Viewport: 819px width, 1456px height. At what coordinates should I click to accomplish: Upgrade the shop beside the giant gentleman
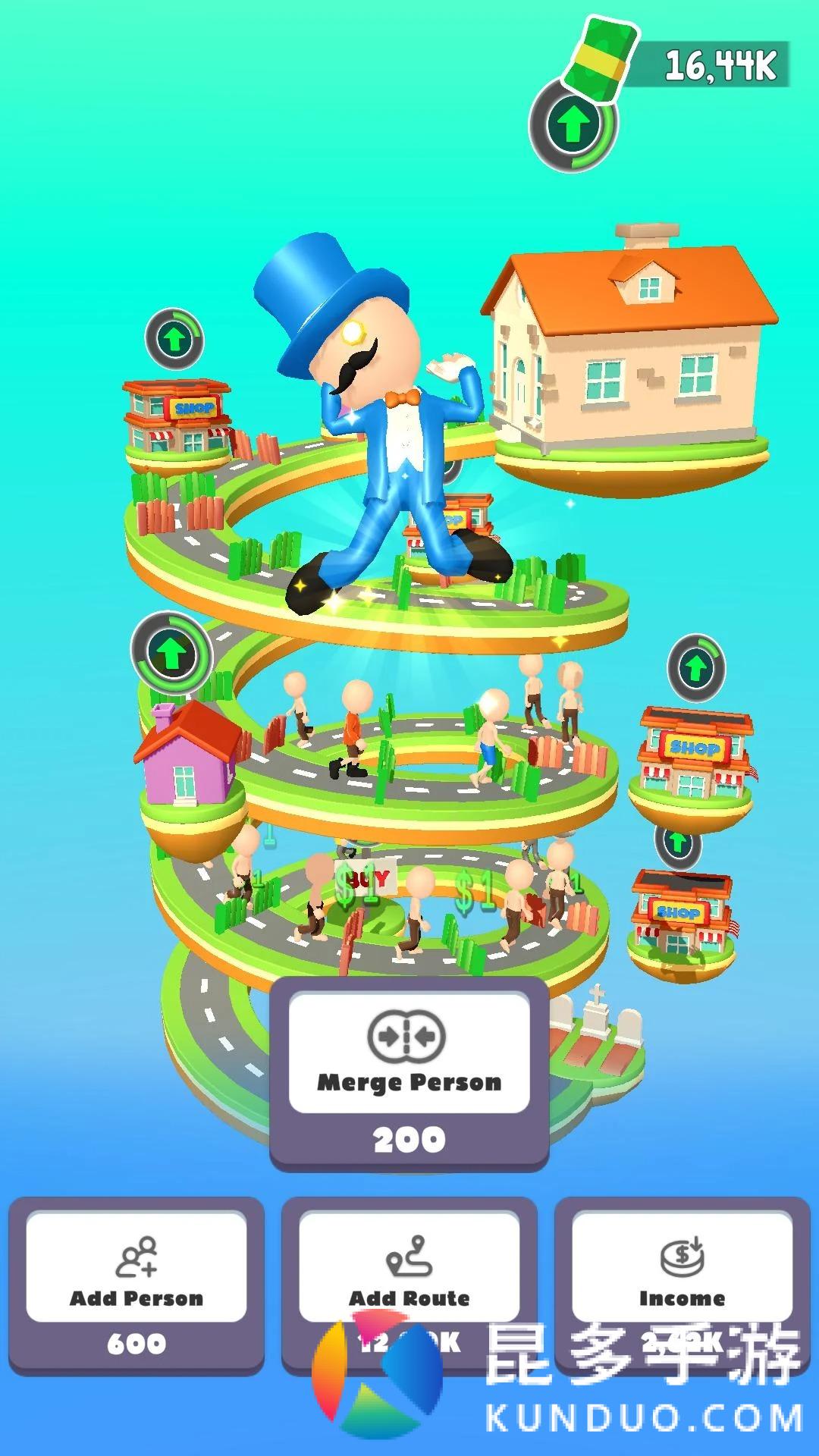coord(174,339)
